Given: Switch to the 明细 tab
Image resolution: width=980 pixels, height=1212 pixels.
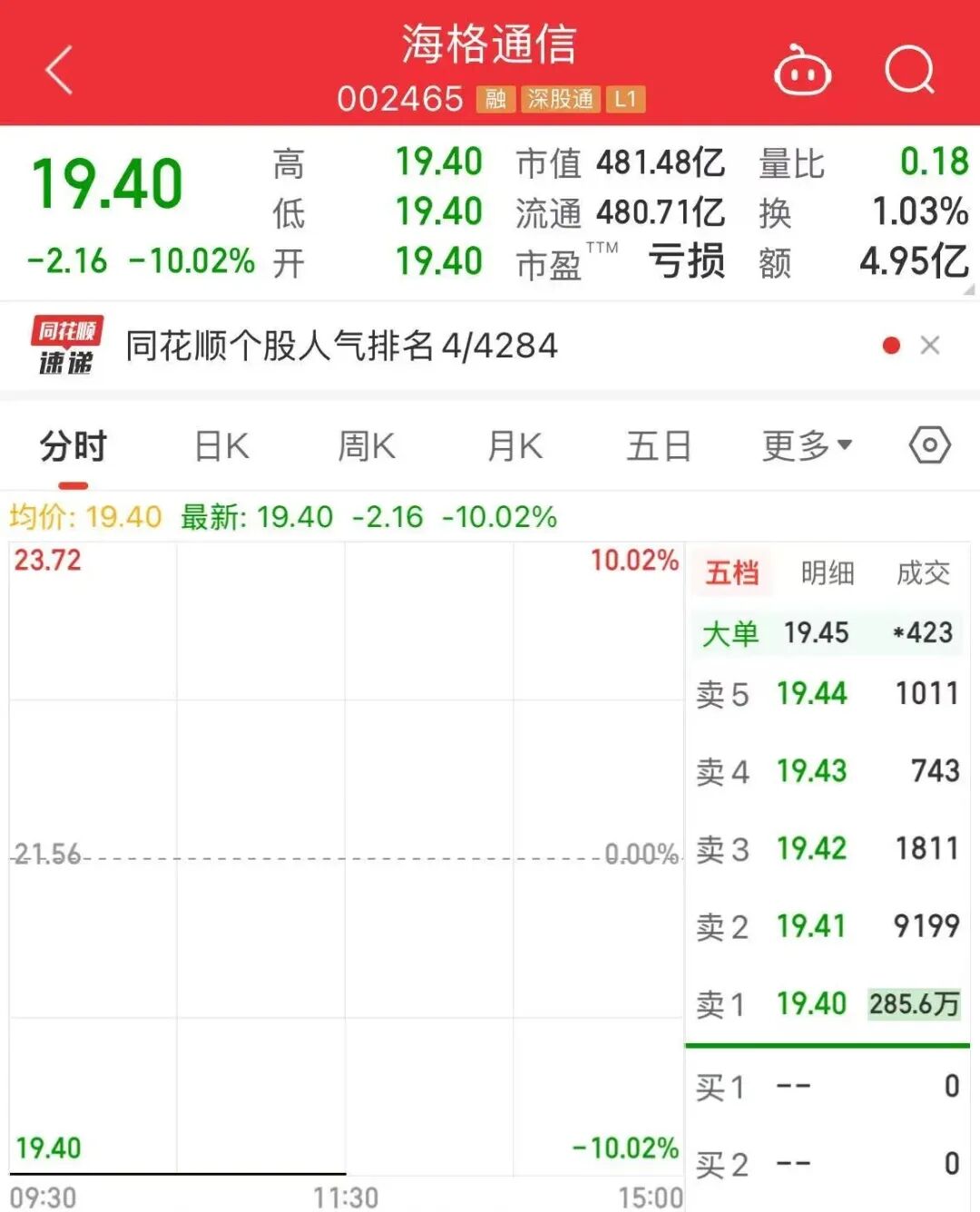Looking at the screenshot, I should click(828, 572).
